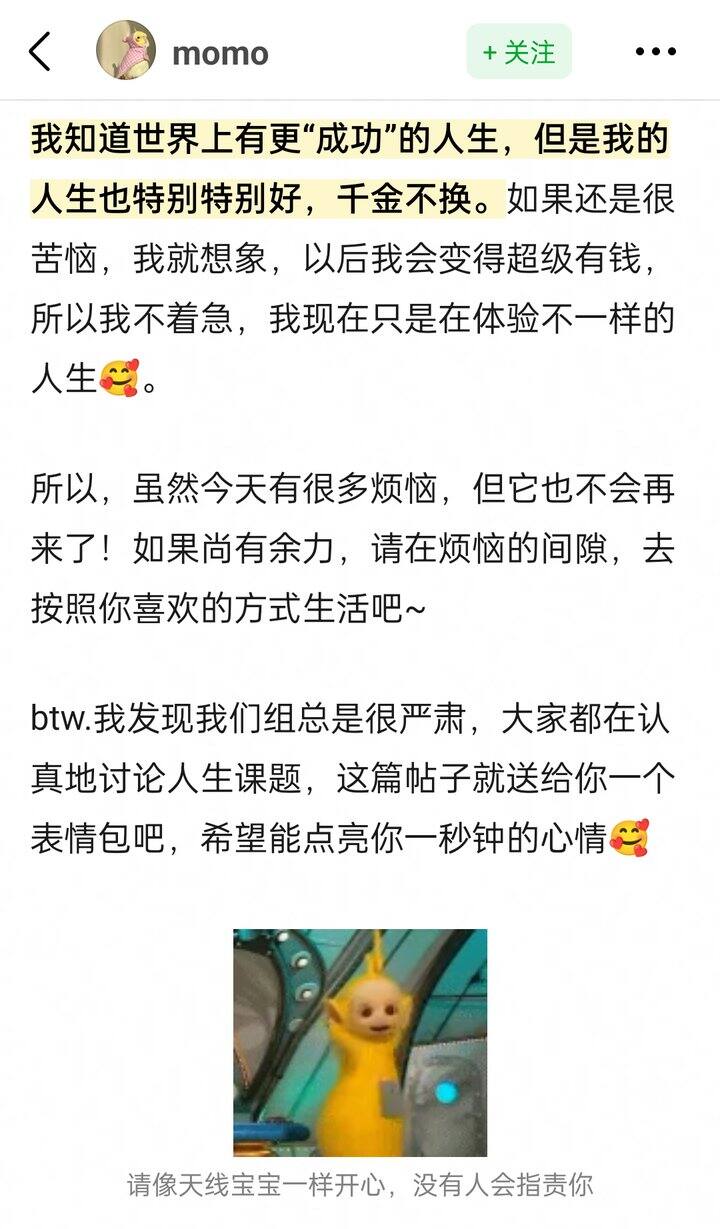Go back using the top-left arrow
720x1229 pixels.
[40, 51]
